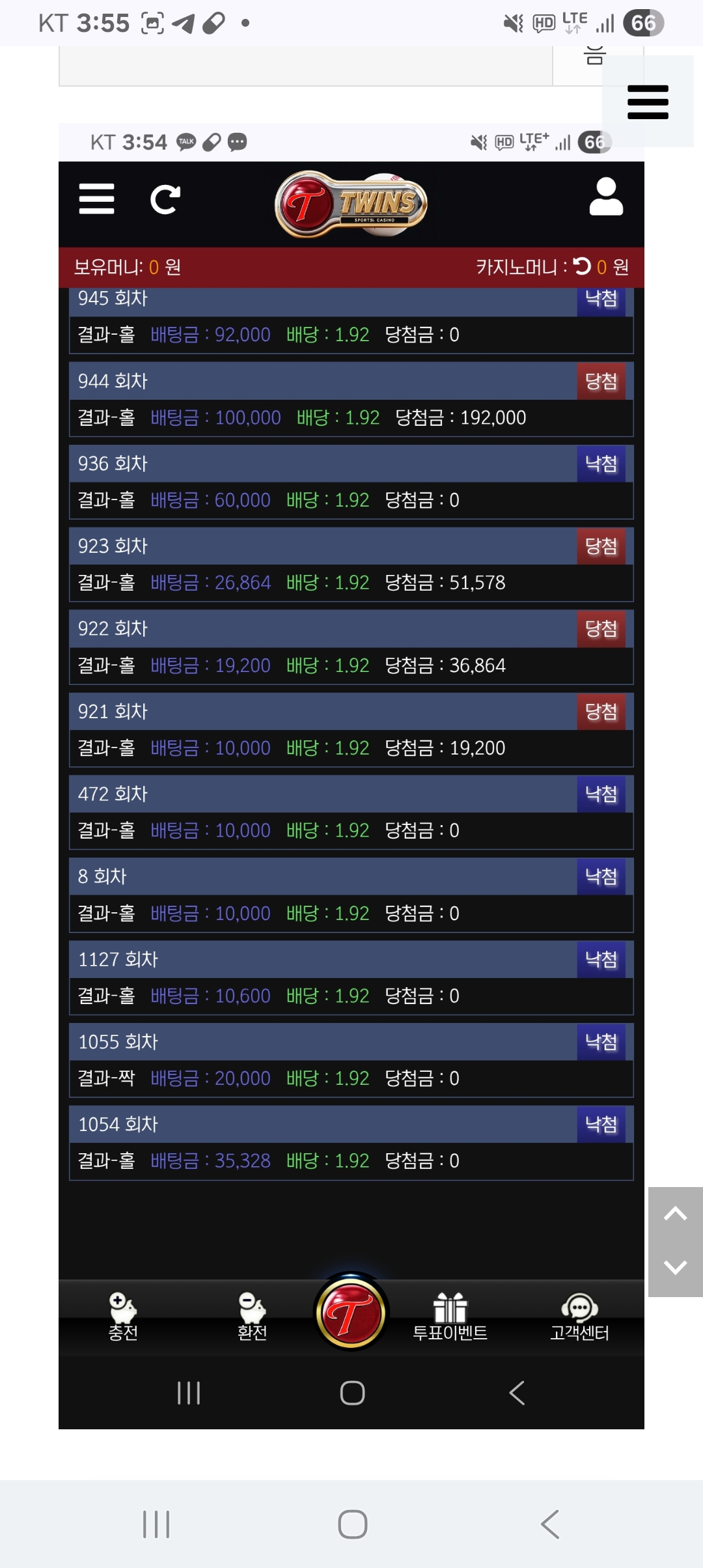Return home via the phone's system home button

click(x=352, y=1524)
